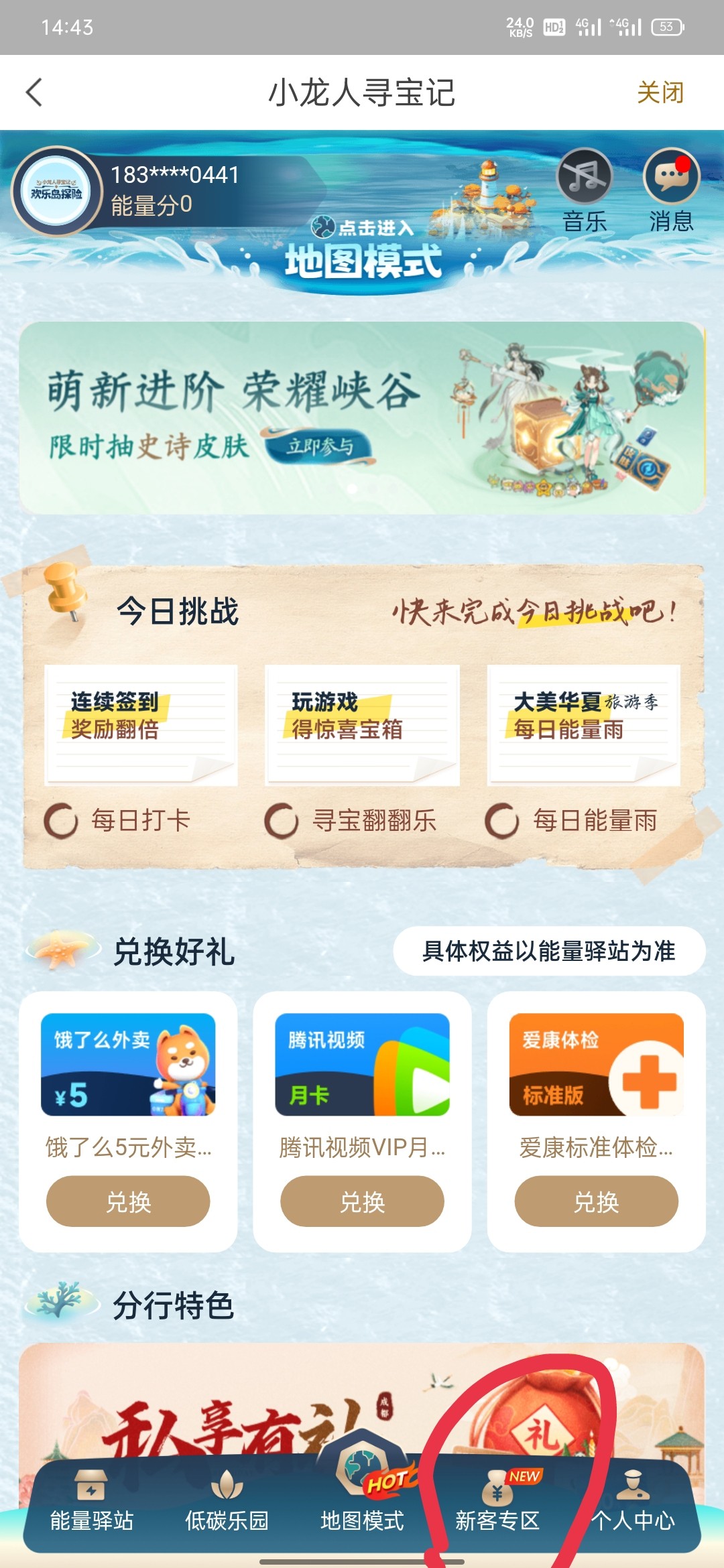Screen dimensions: 724x1568
Task: Switch to the 个人中心 tab
Action: [x=633, y=1504]
